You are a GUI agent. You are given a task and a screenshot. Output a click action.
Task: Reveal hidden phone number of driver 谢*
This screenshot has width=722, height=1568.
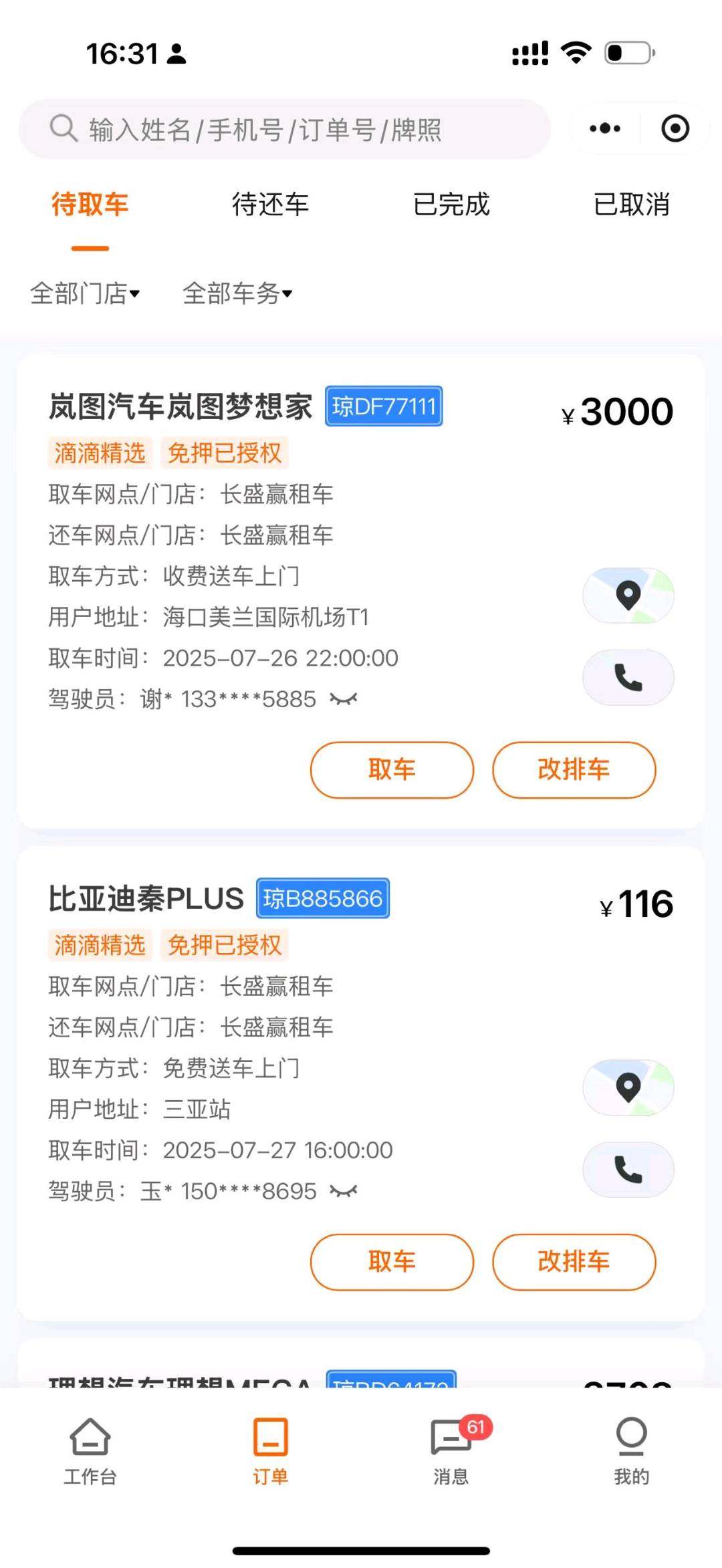(344, 700)
